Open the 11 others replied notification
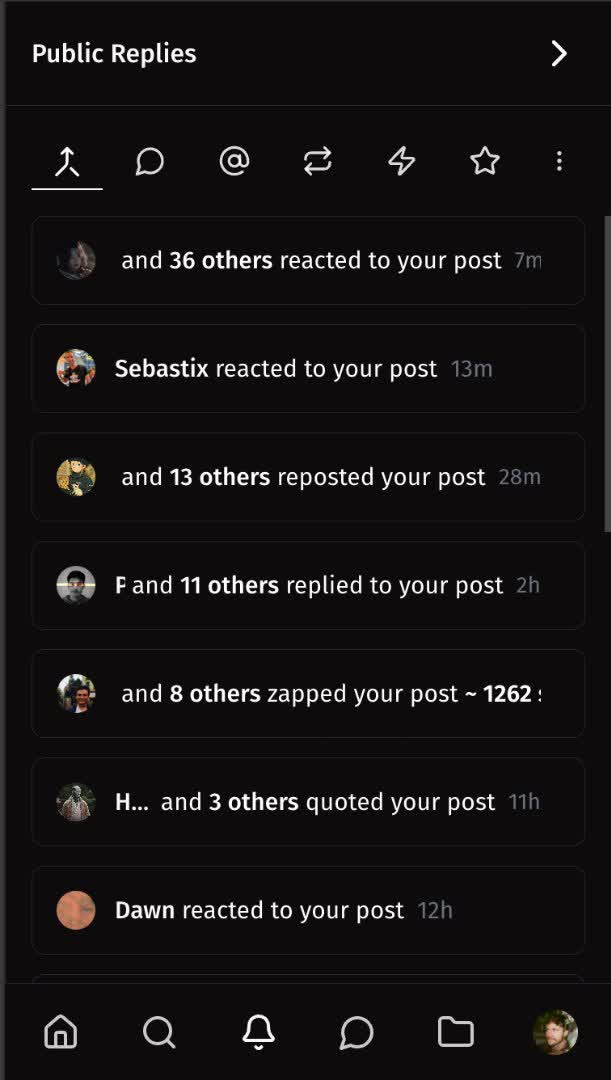 (x=308, y=585)
